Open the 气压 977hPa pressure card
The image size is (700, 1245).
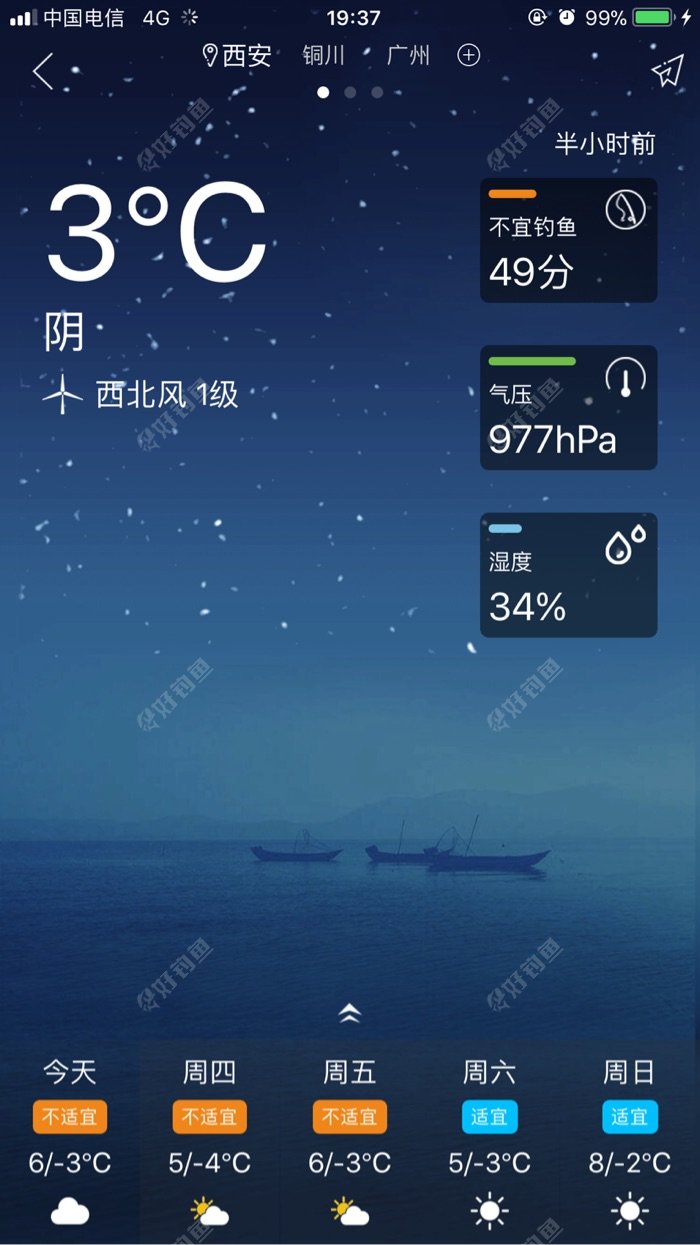coord(568,408)
